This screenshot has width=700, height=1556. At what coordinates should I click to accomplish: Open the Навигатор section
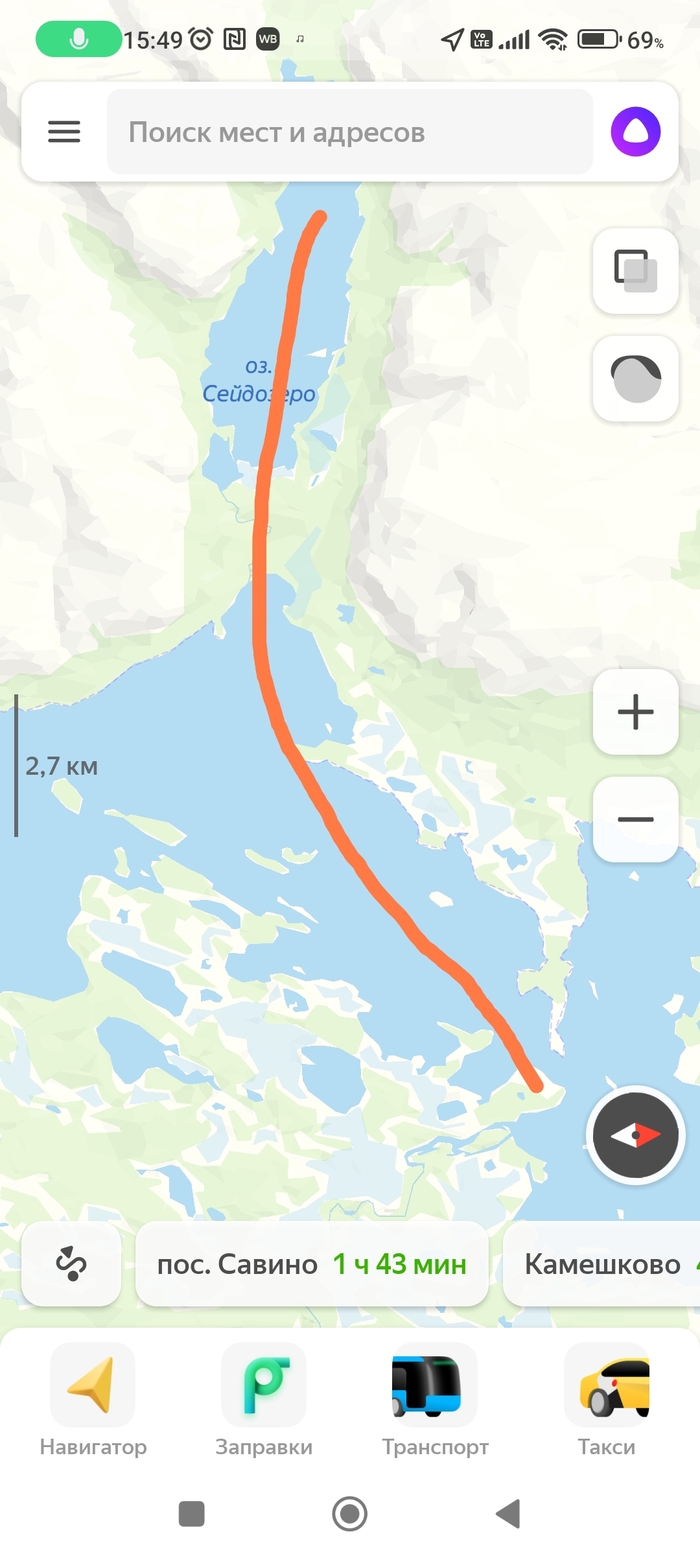click(93, 1400)
